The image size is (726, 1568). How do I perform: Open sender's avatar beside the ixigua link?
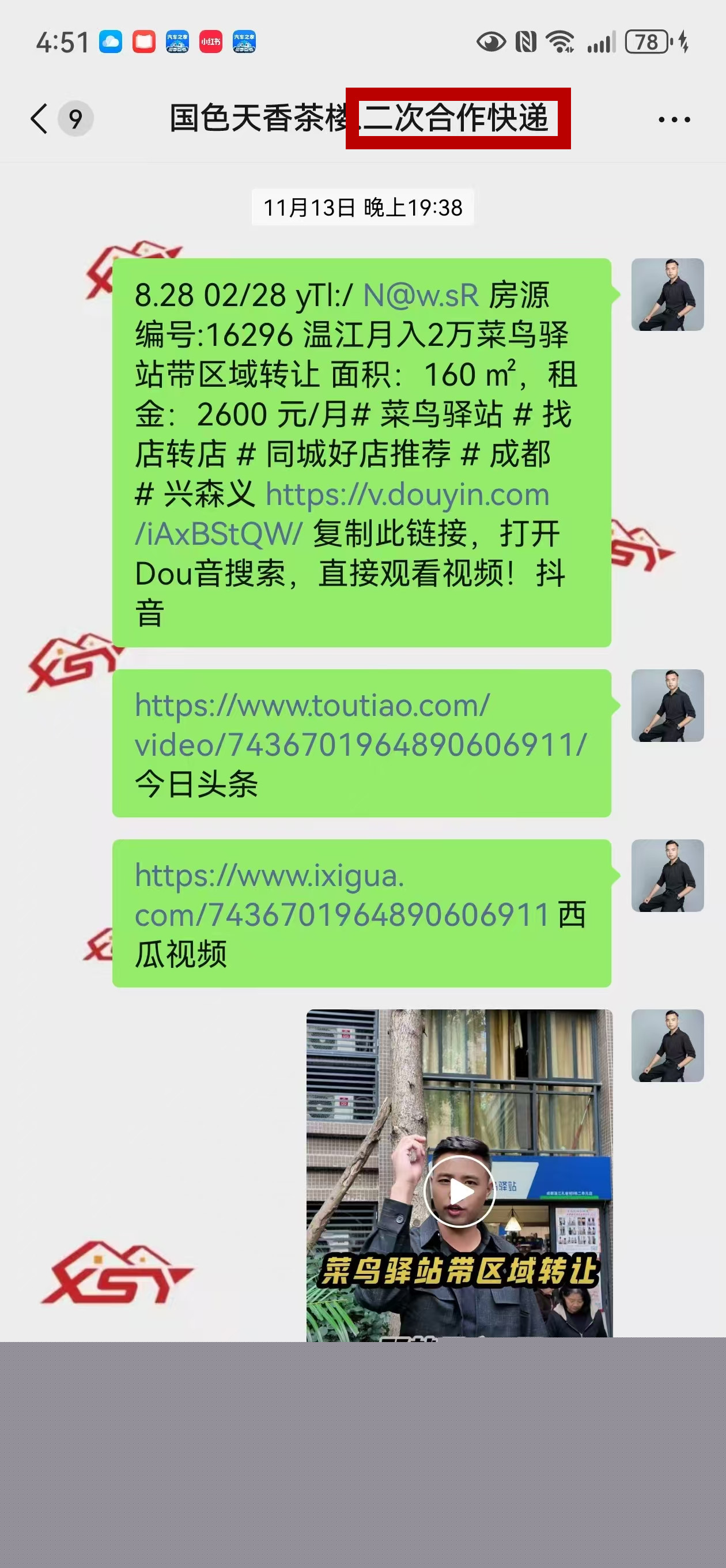667,875
